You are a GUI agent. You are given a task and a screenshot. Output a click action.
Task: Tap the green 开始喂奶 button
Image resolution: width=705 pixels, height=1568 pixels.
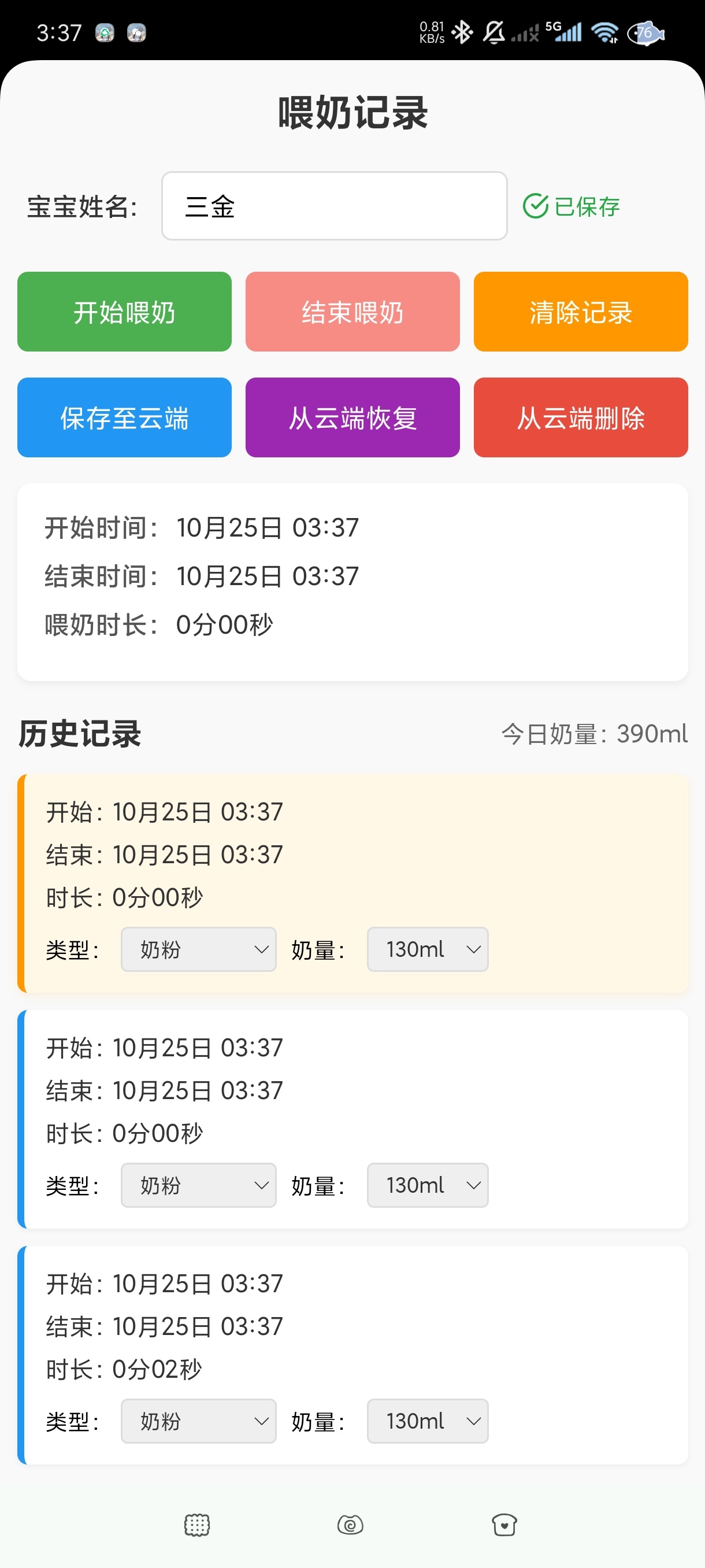124,312
